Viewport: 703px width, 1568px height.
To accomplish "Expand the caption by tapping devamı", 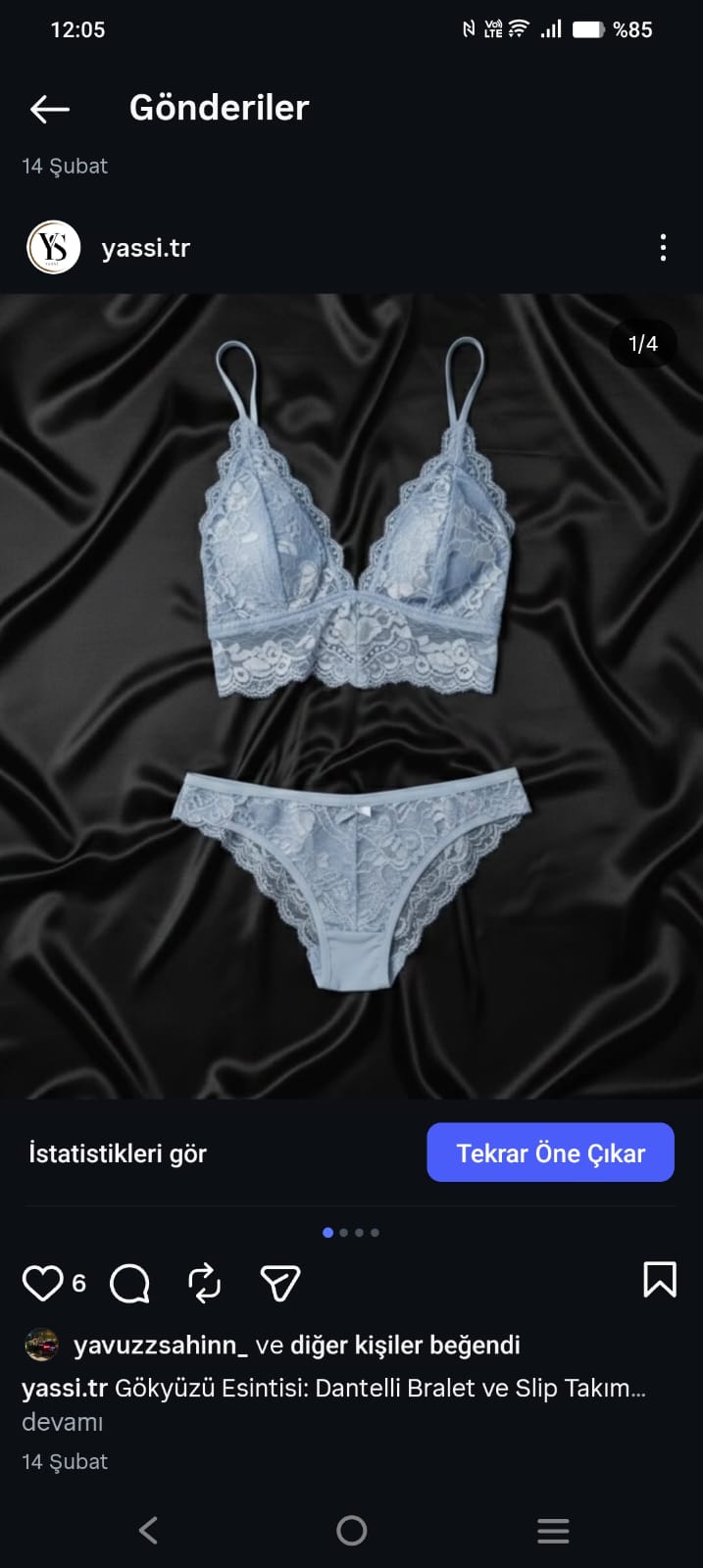I will pos(63,1422).
